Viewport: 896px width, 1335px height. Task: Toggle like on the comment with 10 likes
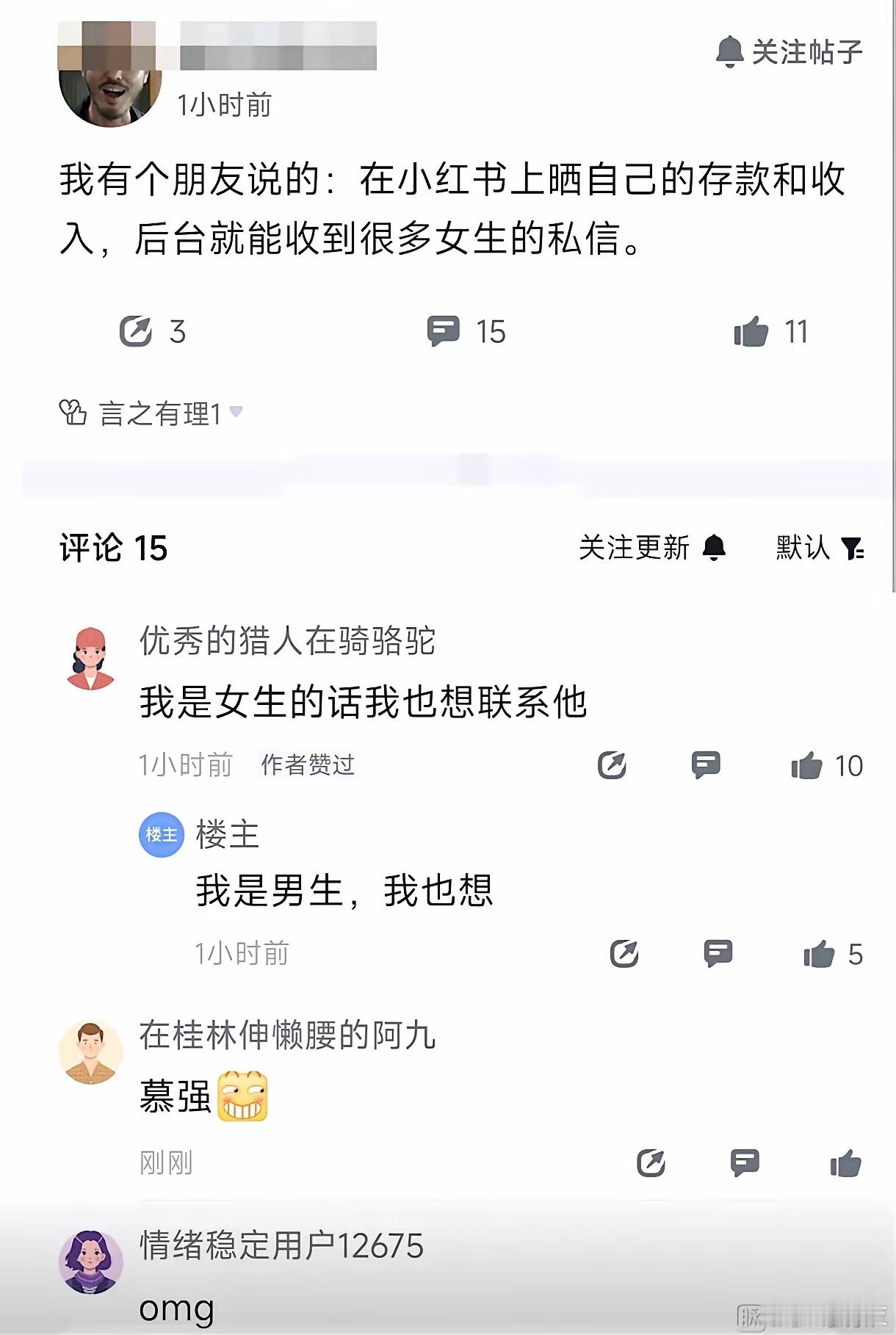(x=807, y=764)
